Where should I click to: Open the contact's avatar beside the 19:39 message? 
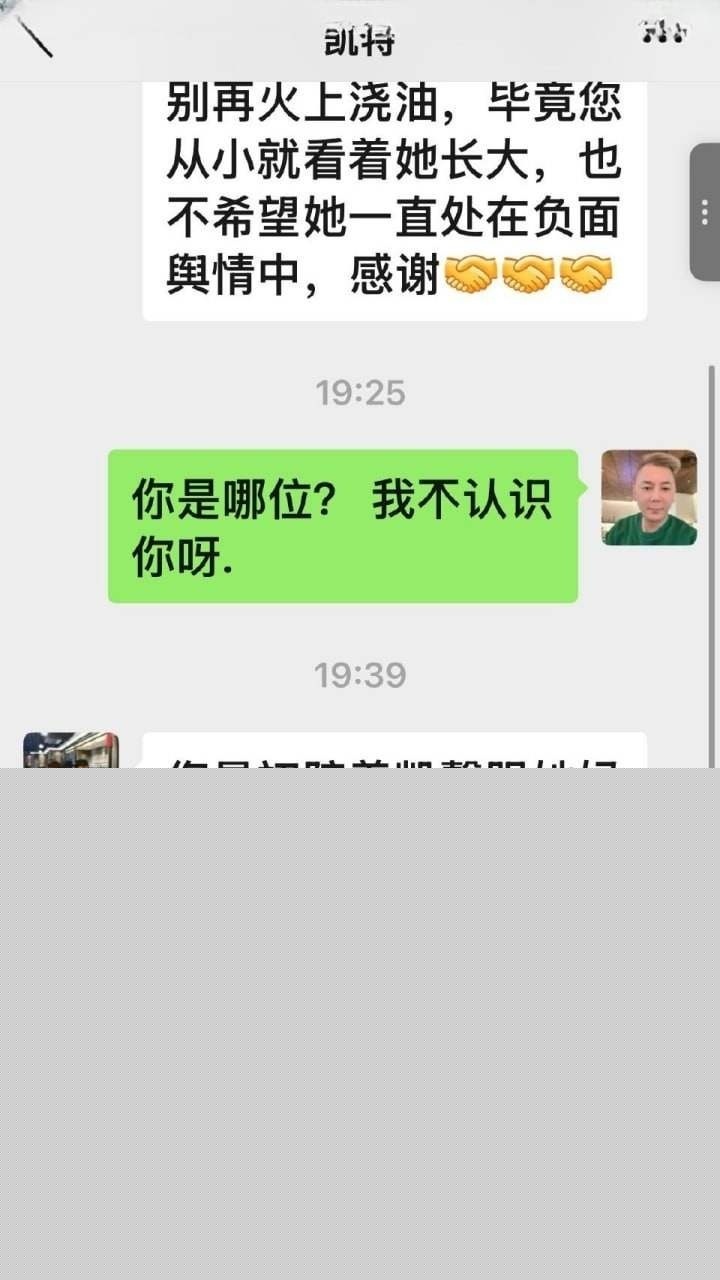(x=71, y=751)
